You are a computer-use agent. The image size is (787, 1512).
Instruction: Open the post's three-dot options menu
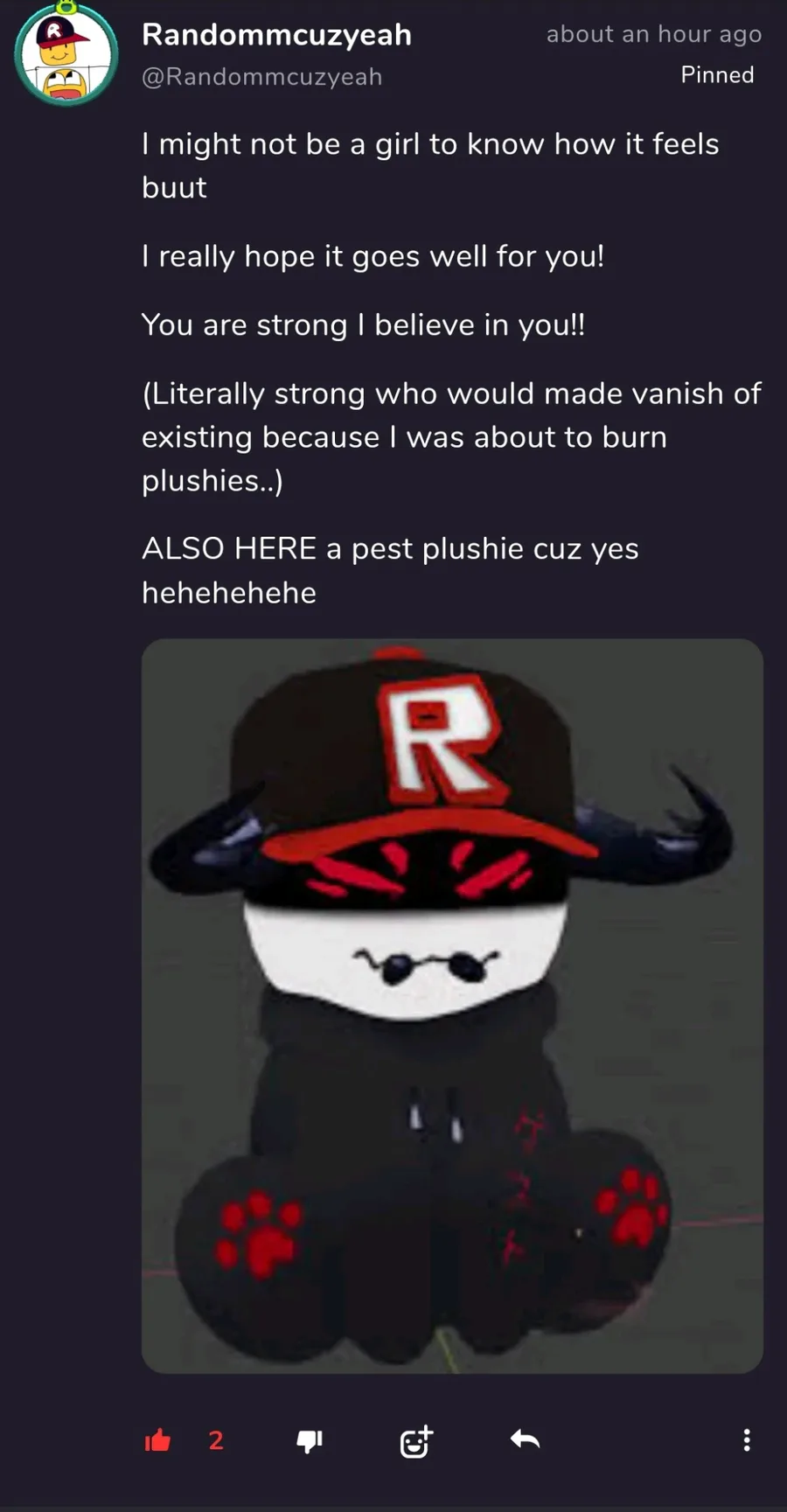pos(747,1440)
